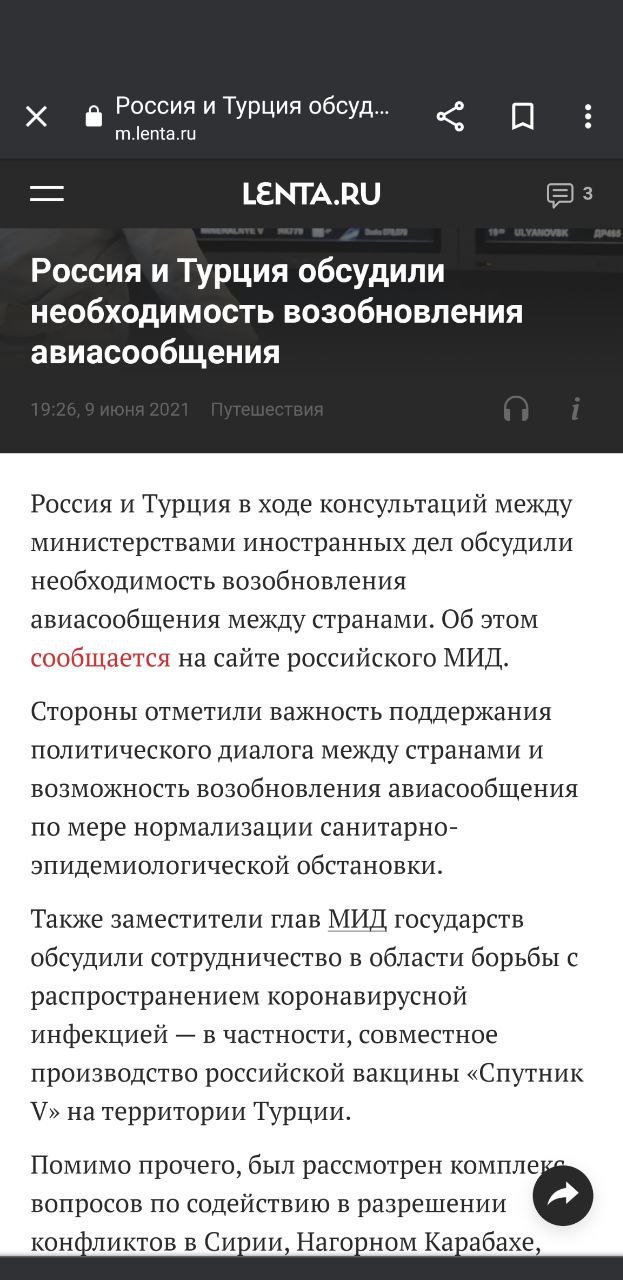Open the browser overflow menu

(588, 117)
